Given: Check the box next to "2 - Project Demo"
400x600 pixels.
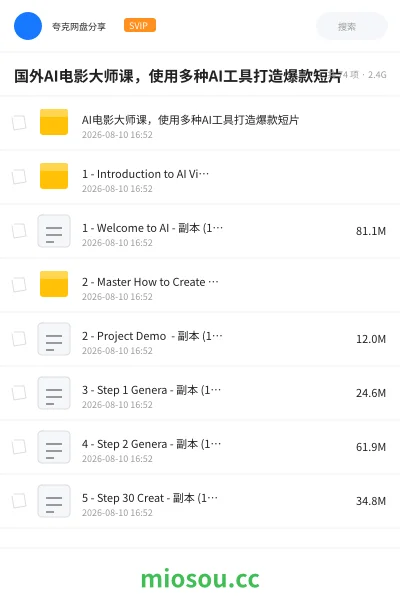Looking at the screenshot, I should (19, 339).
